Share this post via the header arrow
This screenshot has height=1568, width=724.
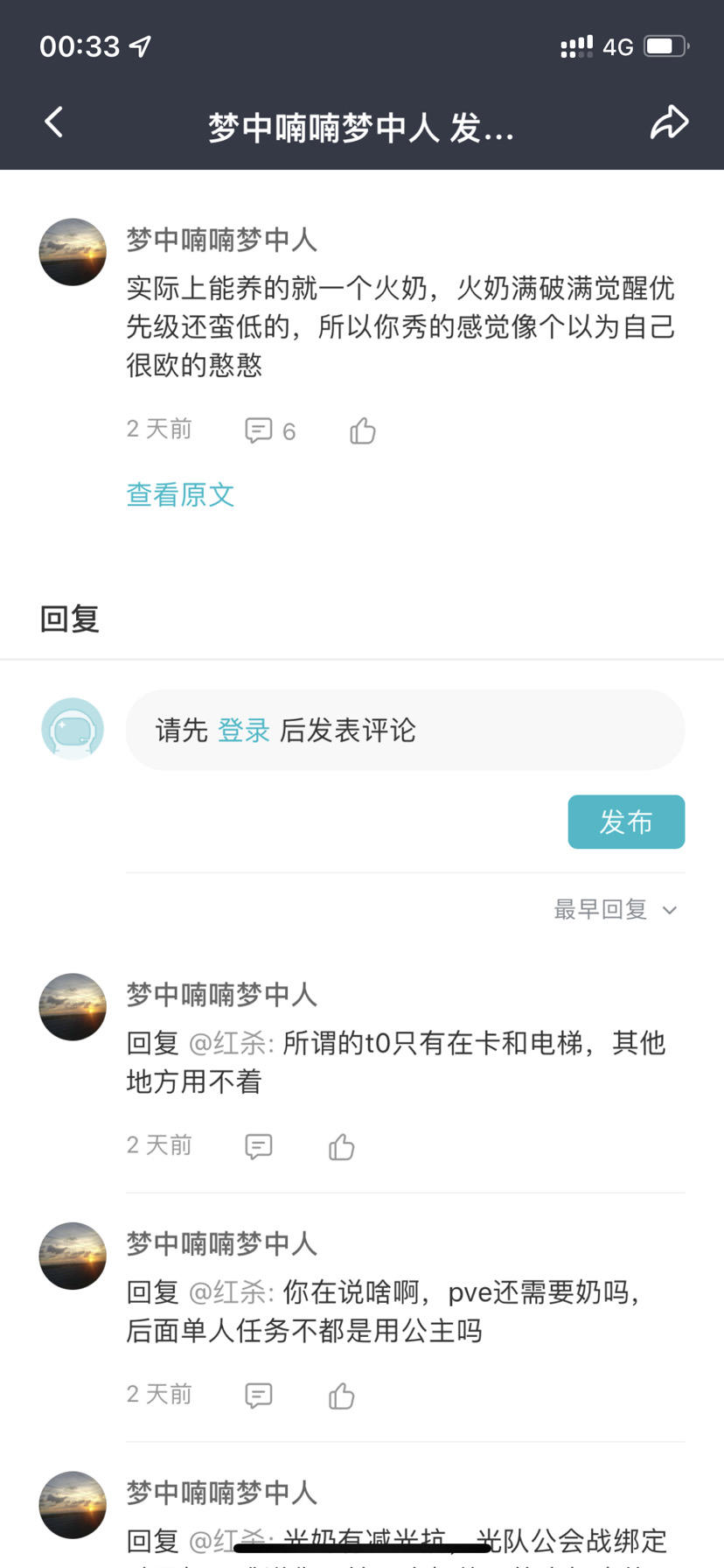click(x=669, y=122)
